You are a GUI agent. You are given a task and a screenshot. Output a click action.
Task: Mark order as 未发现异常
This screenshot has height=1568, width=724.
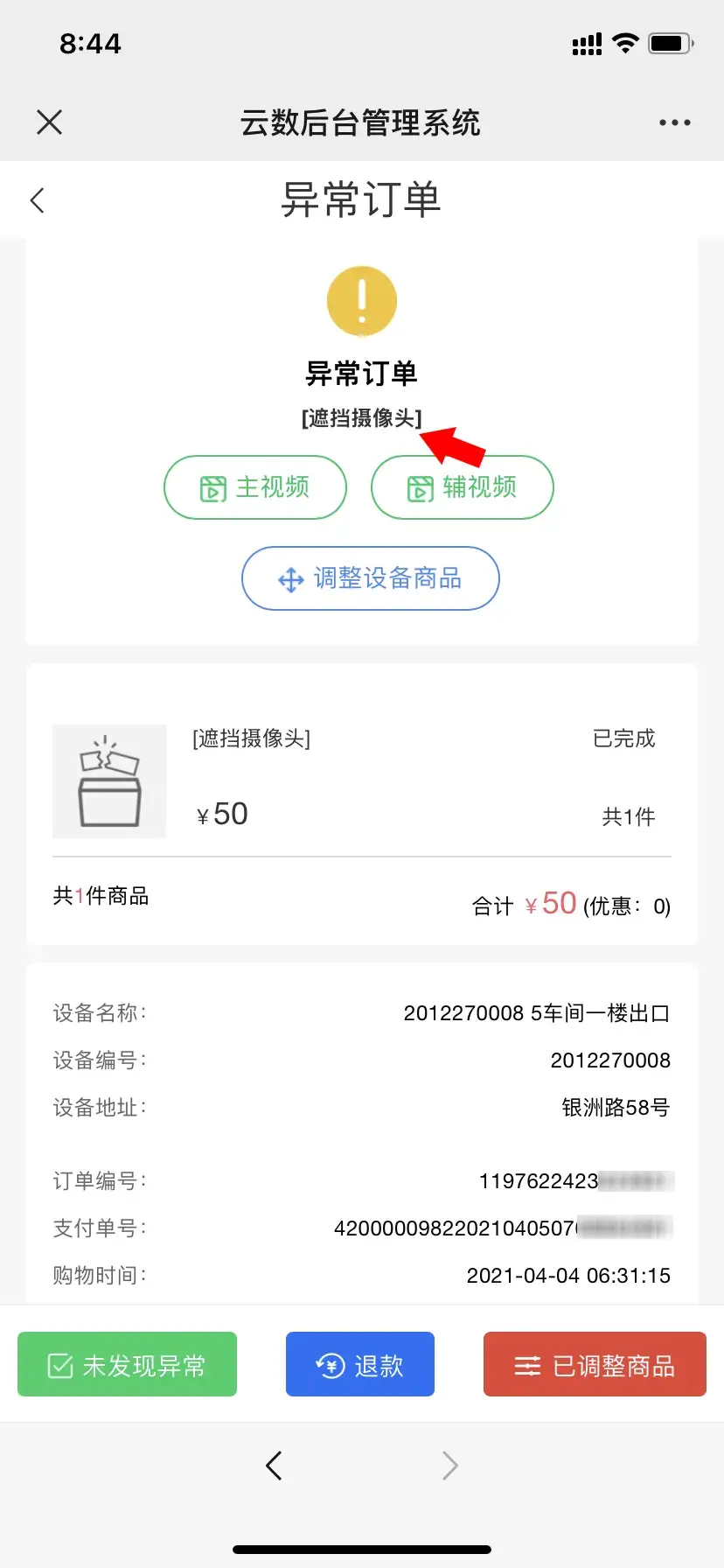128,1364
